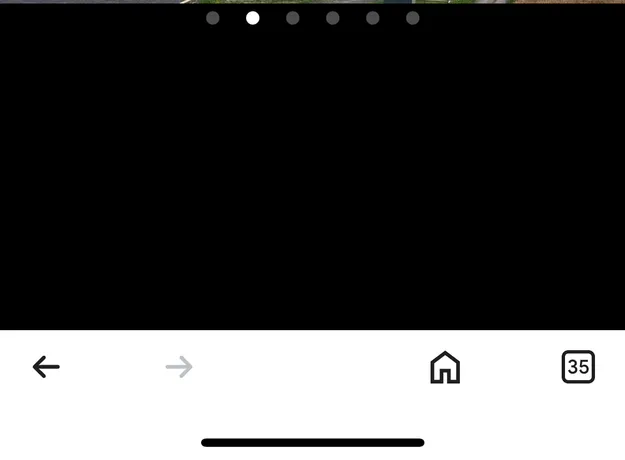This screenshot has height=460, width=625.
Task: Jump to the last carousel page dot
Action: tap(413, 18)
